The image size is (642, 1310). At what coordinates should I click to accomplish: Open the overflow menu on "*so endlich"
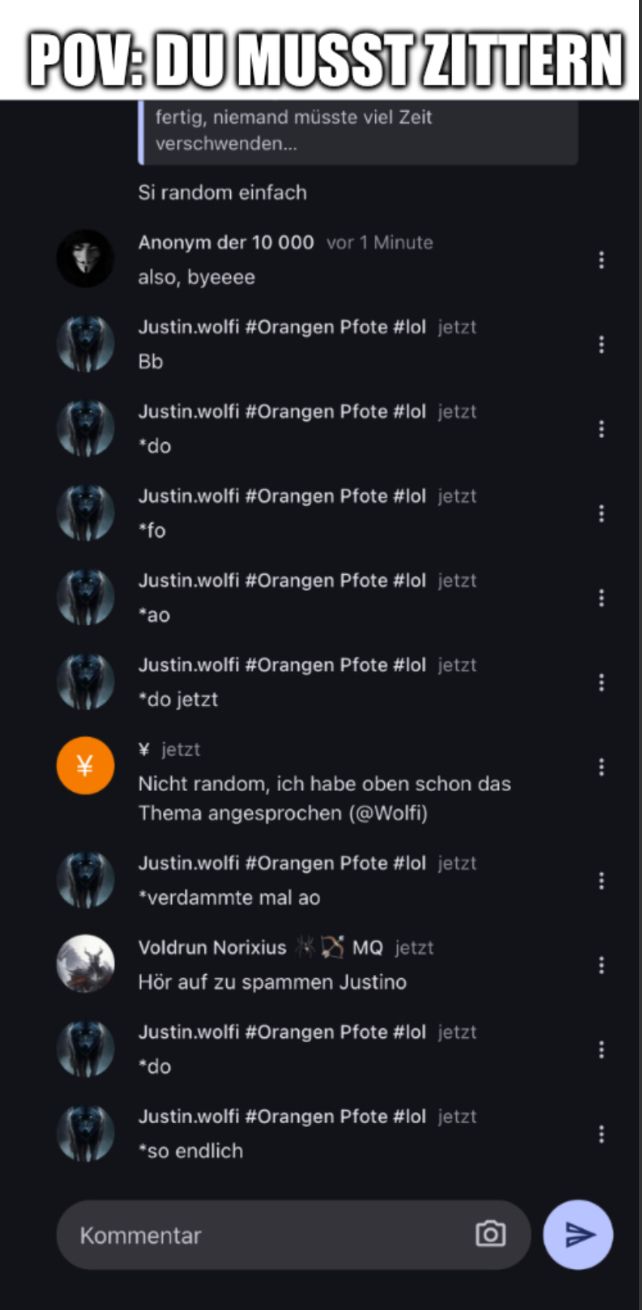601,1134
